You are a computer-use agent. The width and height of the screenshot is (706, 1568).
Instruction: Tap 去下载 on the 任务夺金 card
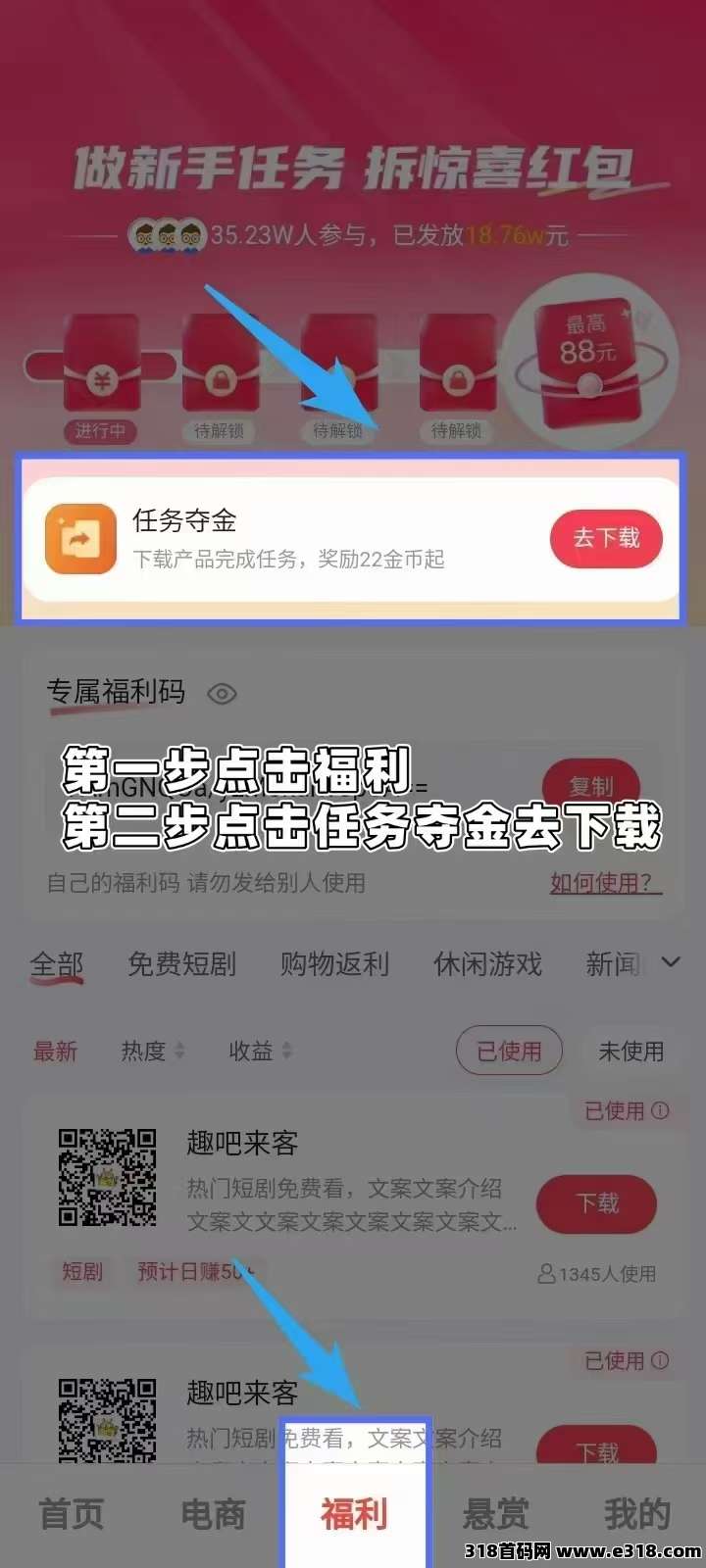(x=606, y=538)
